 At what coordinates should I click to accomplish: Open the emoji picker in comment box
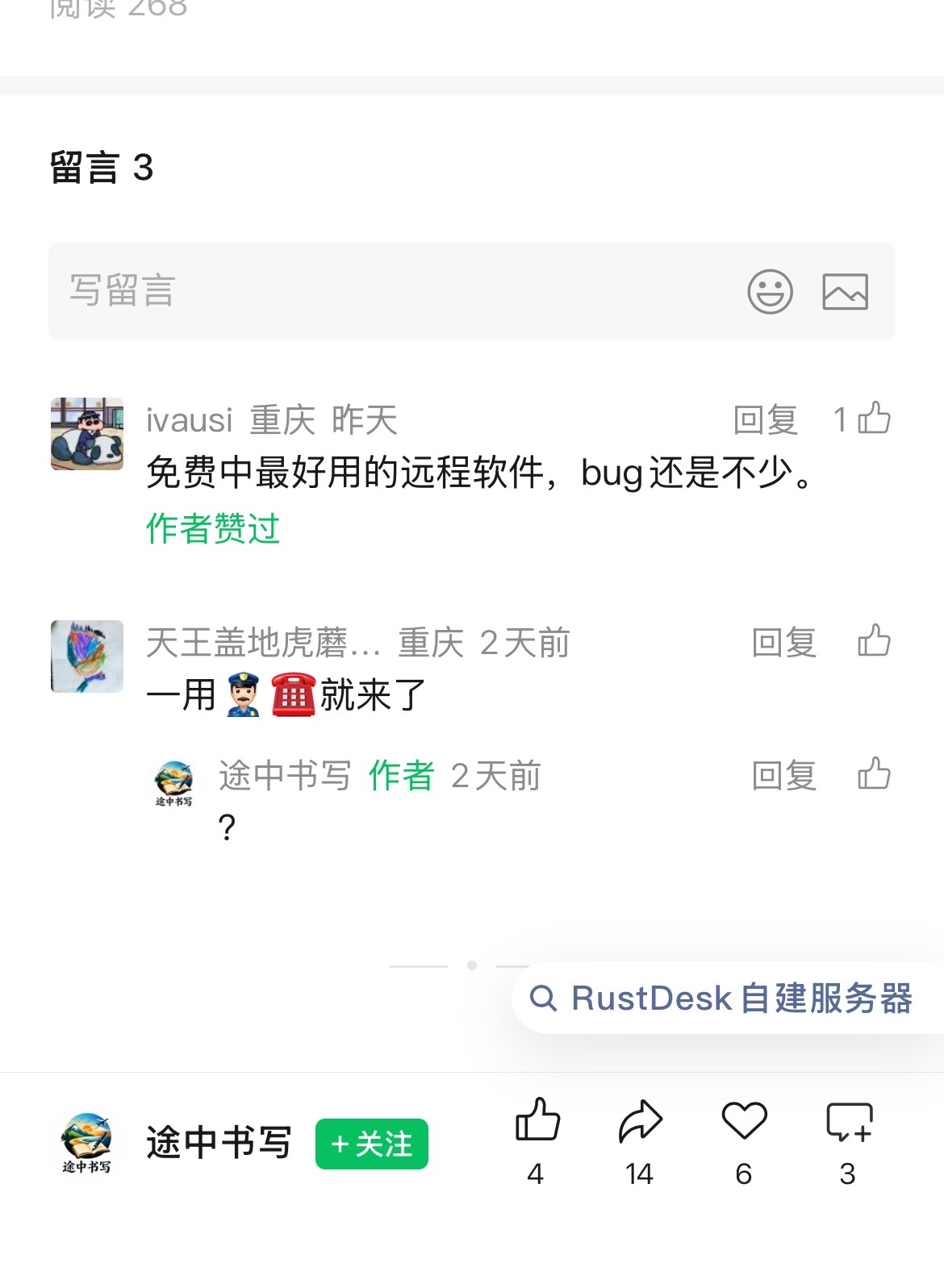coord(770,291)
